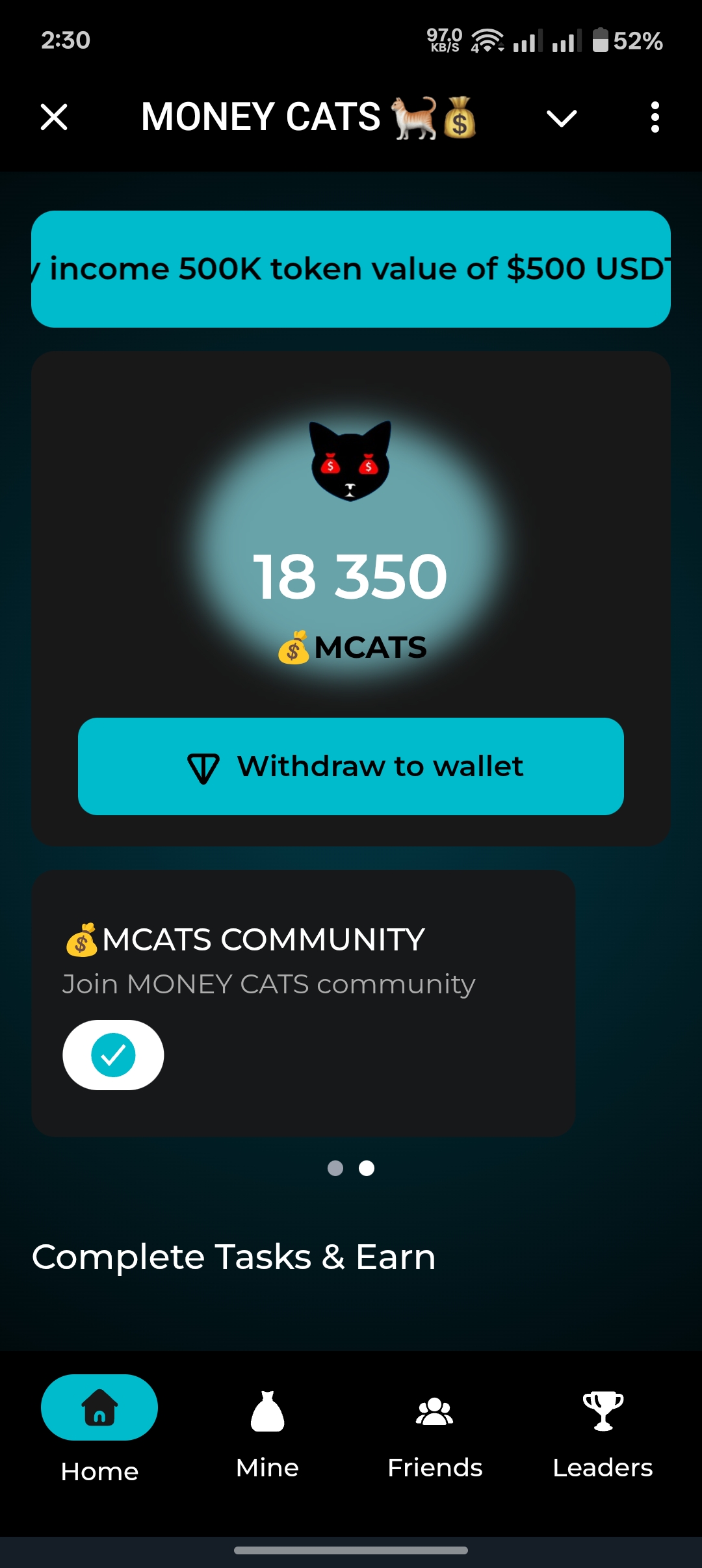Open Join MONEY CATS community link

(x=269, y=983)
